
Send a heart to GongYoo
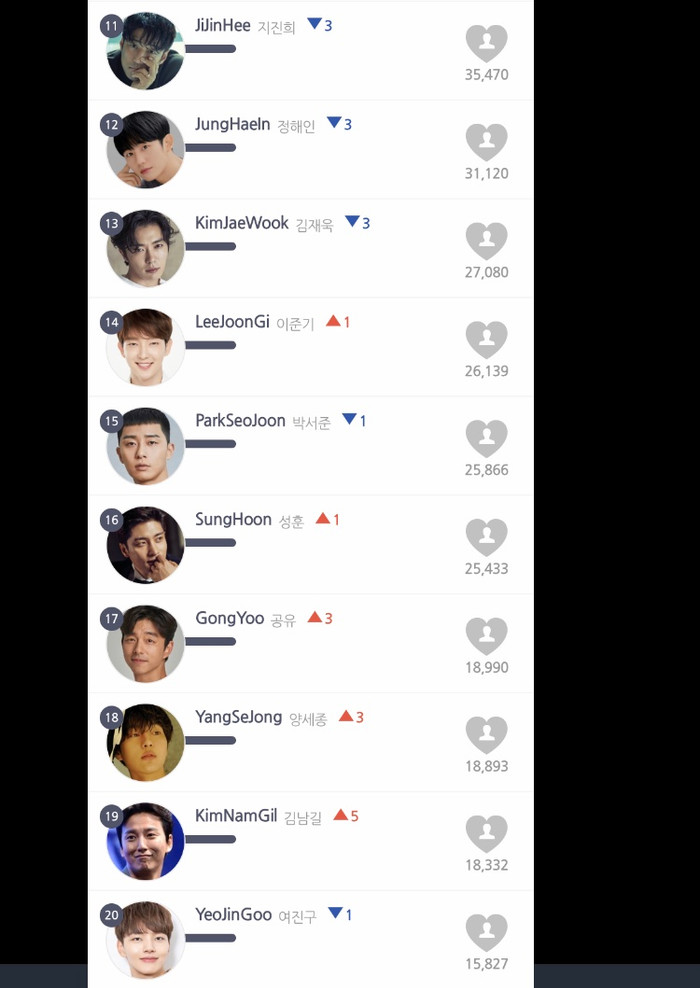487,636
